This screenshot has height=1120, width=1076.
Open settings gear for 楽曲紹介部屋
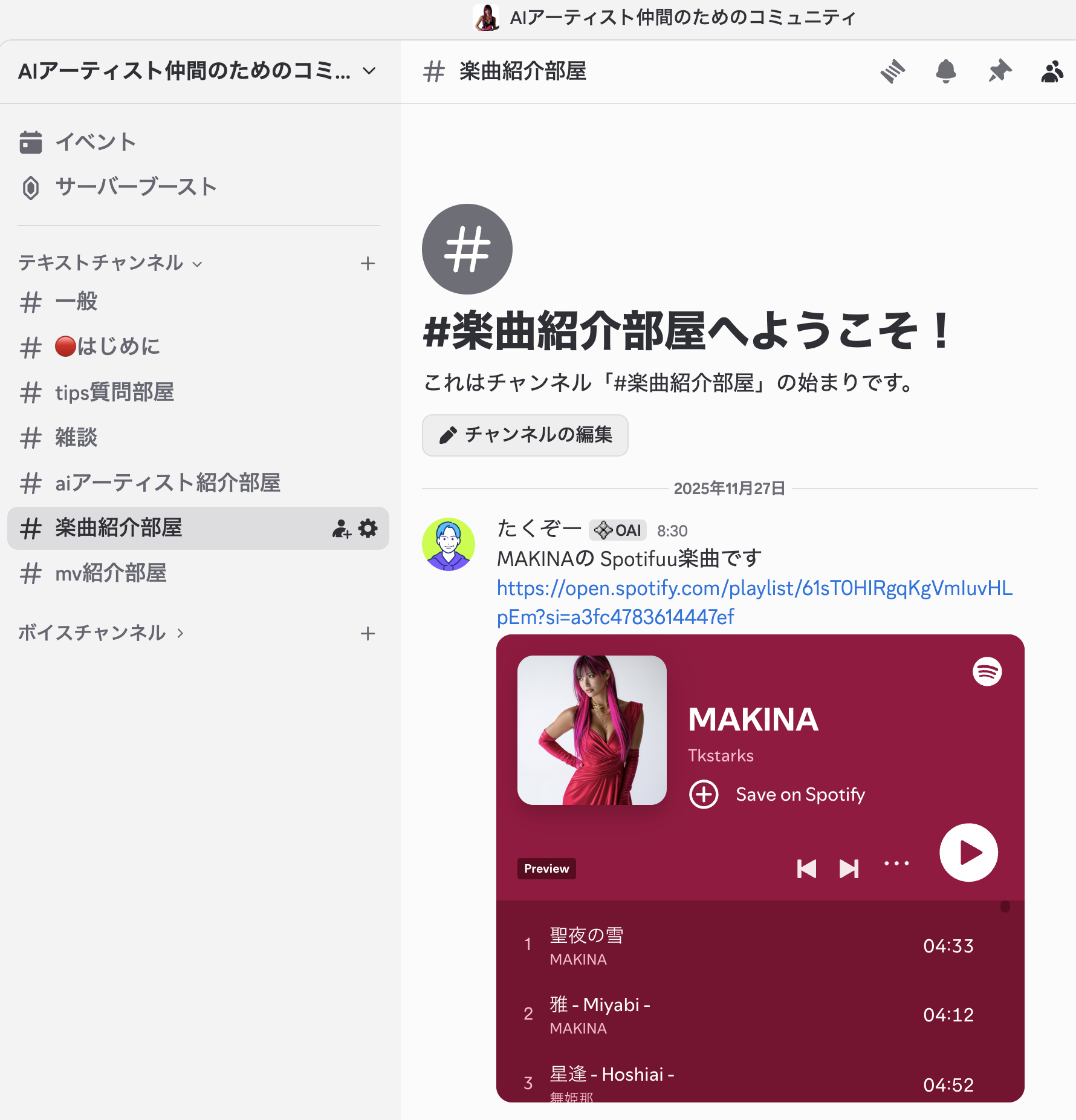(368, 529)
